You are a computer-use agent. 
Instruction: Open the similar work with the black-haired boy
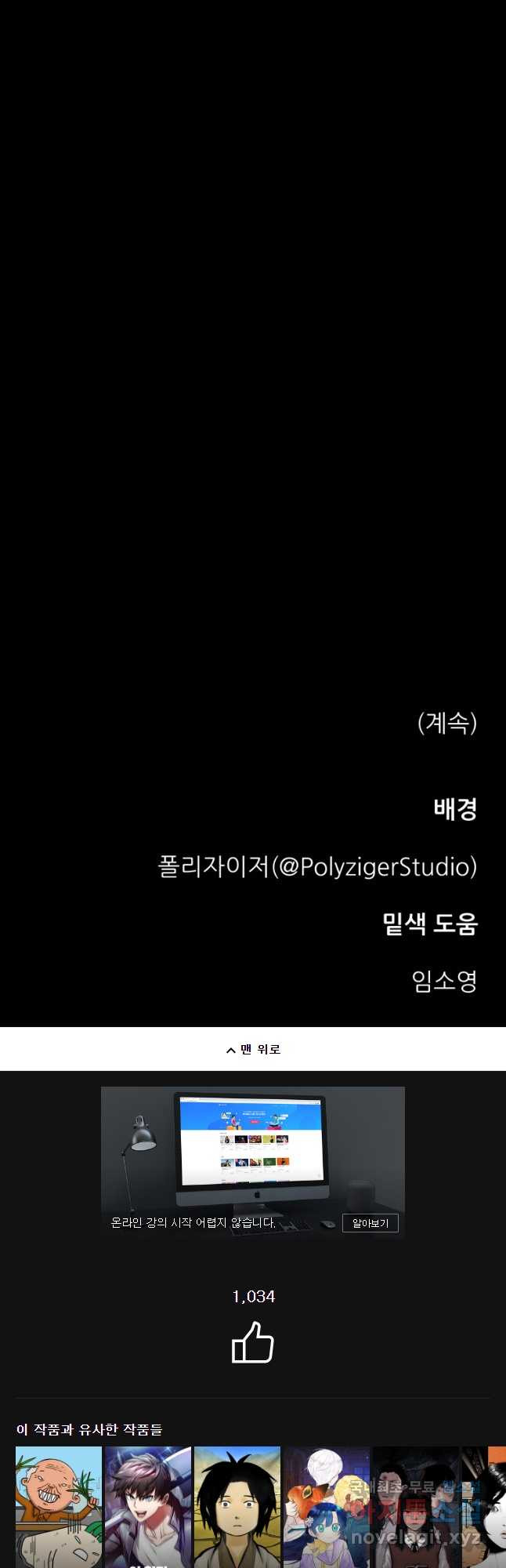[x=237, y=1505]
